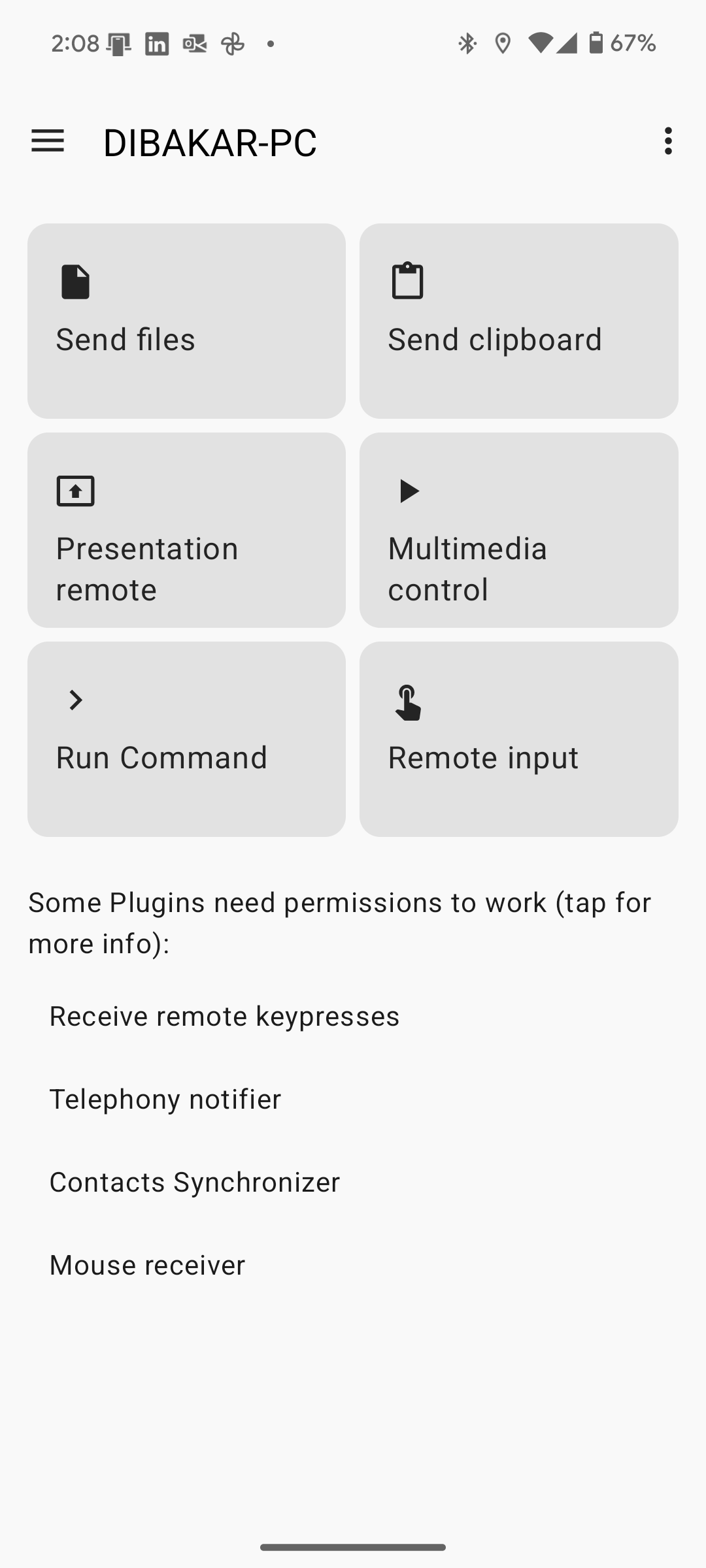Tap the gesture navigation handle bar

coord(353,1546)
